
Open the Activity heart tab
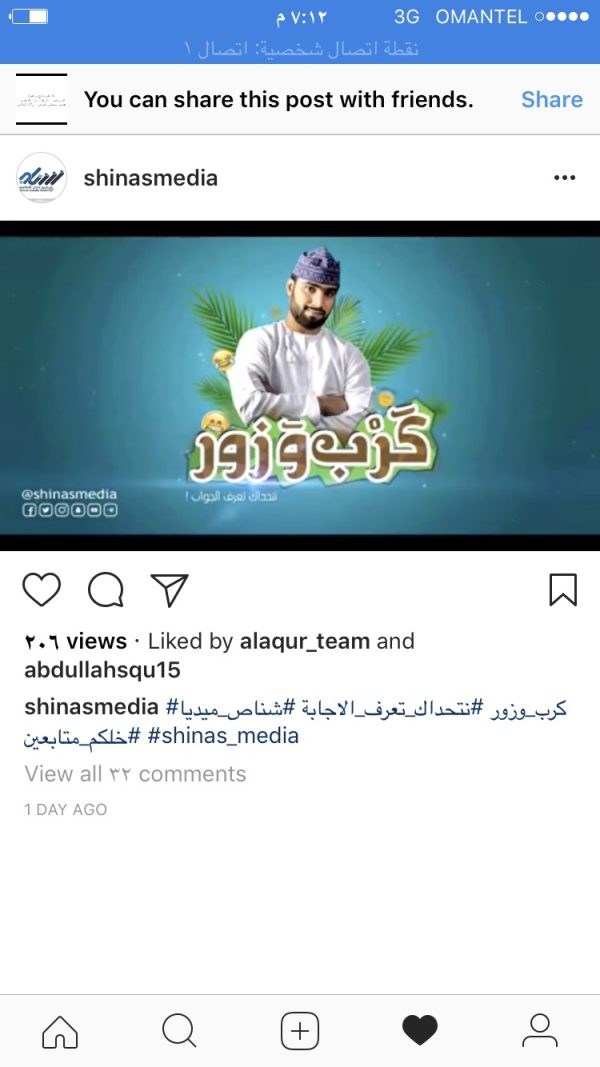[419, 1030]
